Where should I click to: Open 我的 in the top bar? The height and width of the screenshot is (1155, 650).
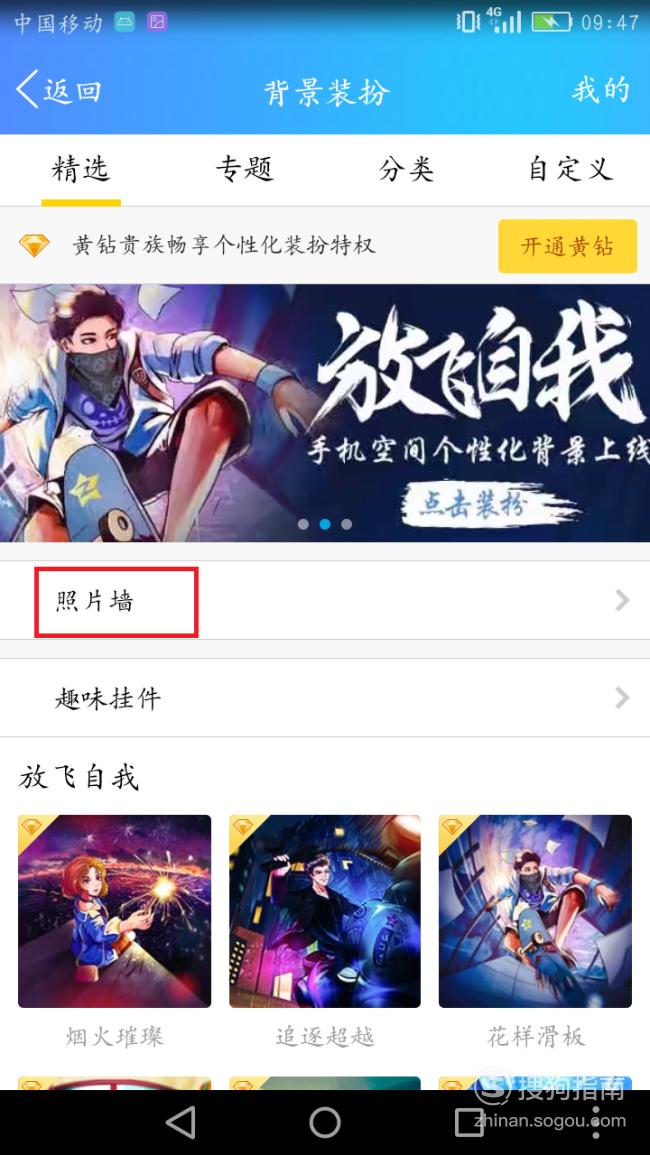tap(601, 90)
